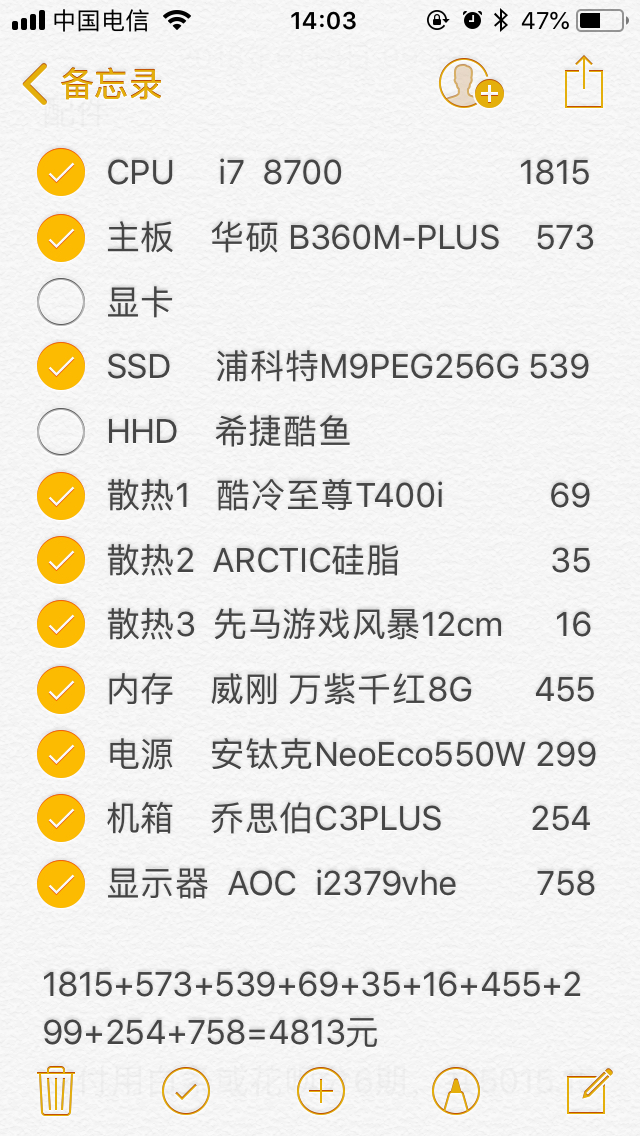Uncheck the 内存 威刚 item

click(61, 690)
